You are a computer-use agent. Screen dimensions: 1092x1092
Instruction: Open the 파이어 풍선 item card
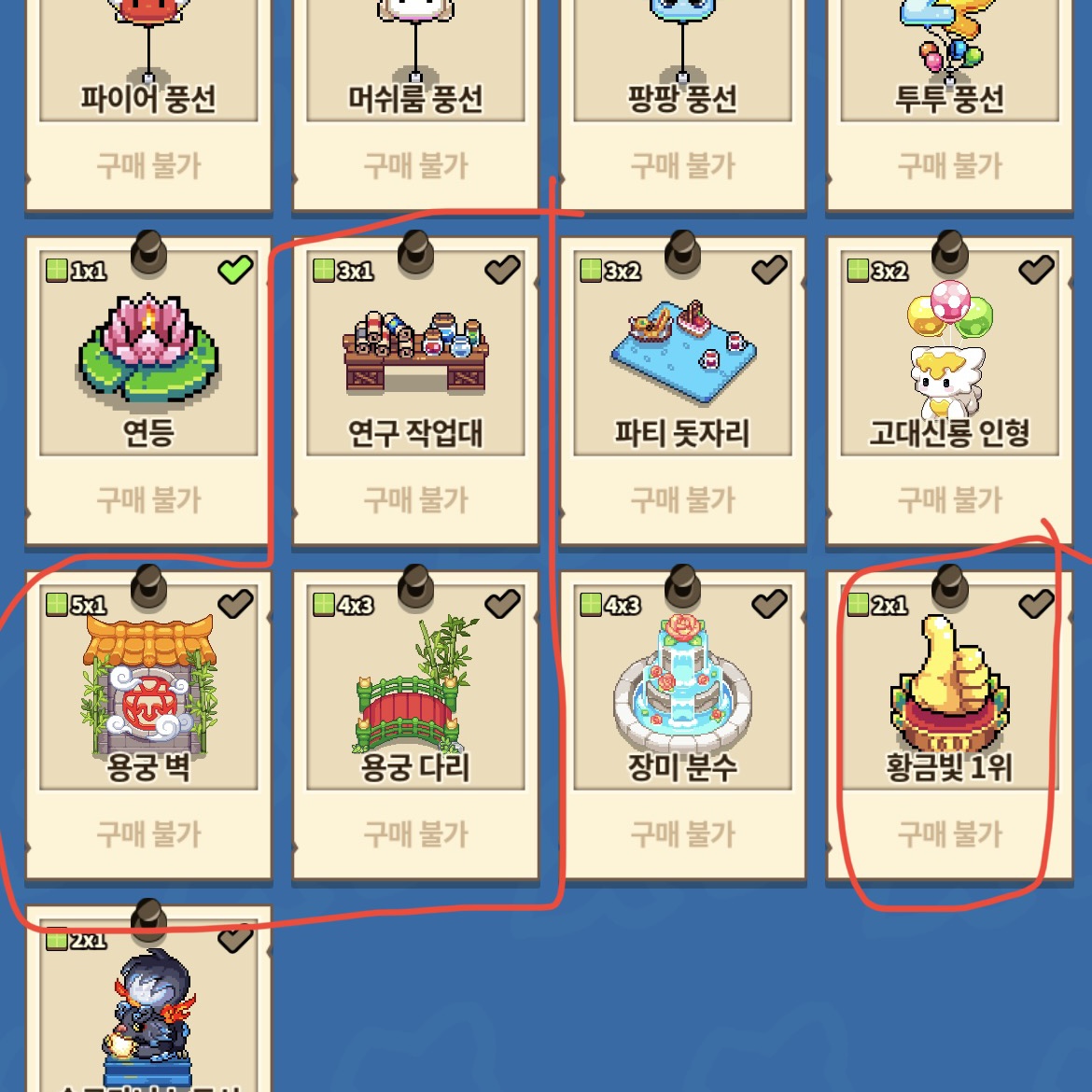coord(148,75)
